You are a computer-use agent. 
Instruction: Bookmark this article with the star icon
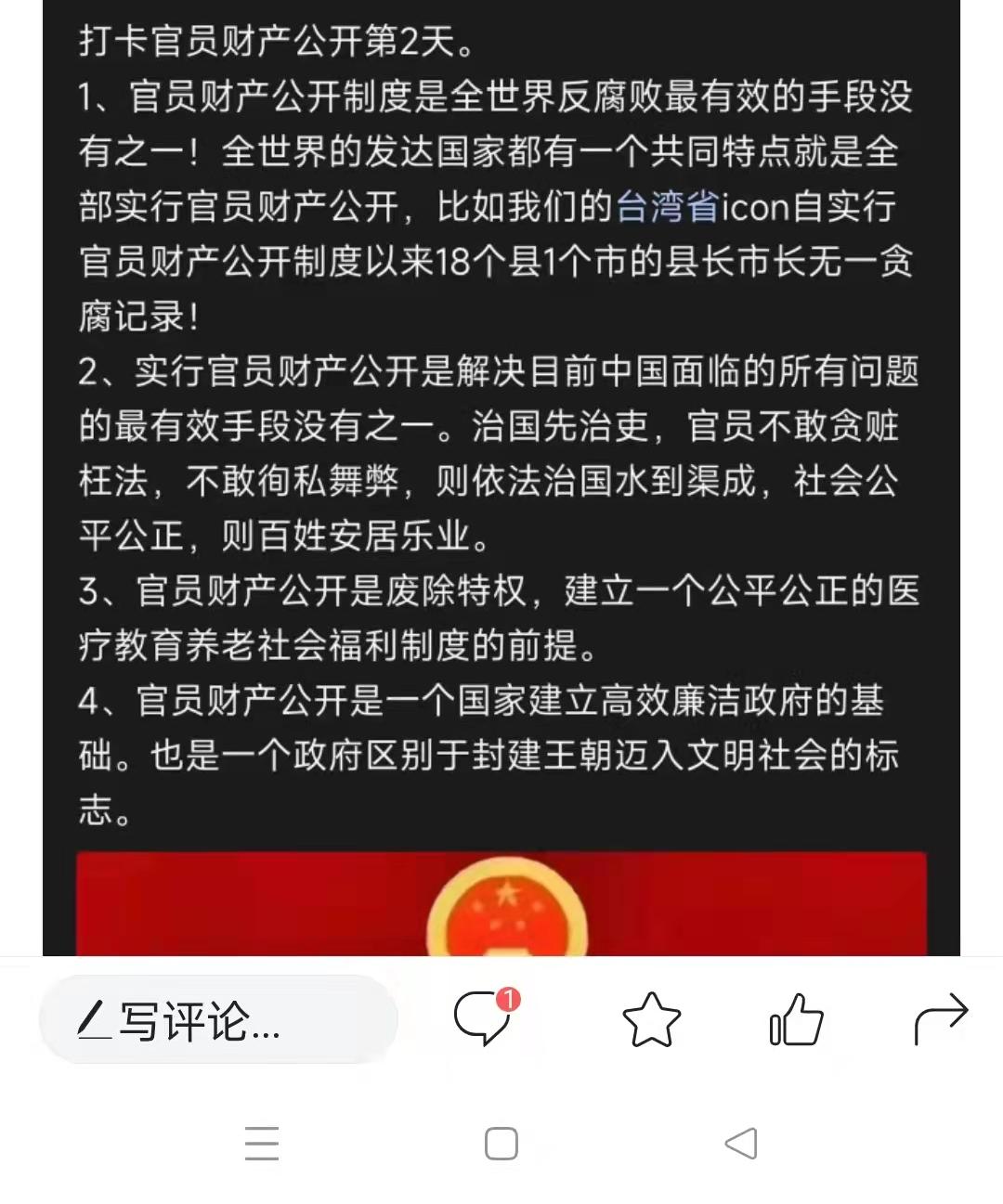tap(651, 1019)
